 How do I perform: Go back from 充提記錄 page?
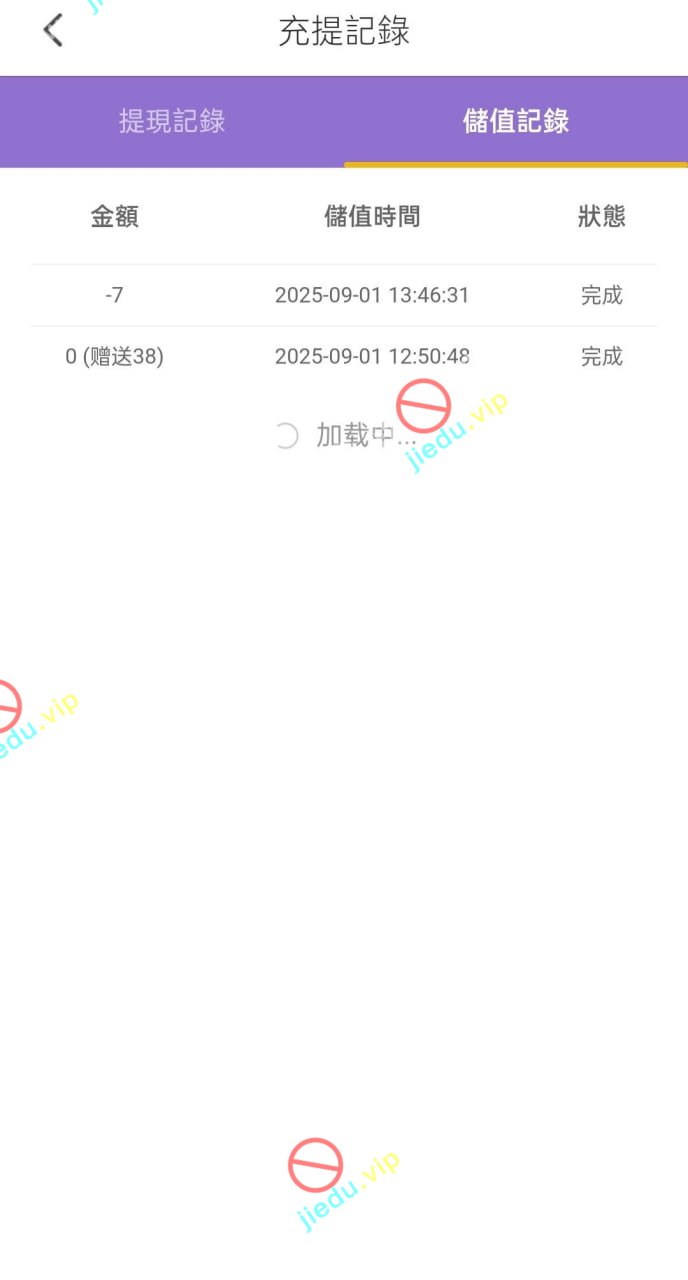click(53, 31)
